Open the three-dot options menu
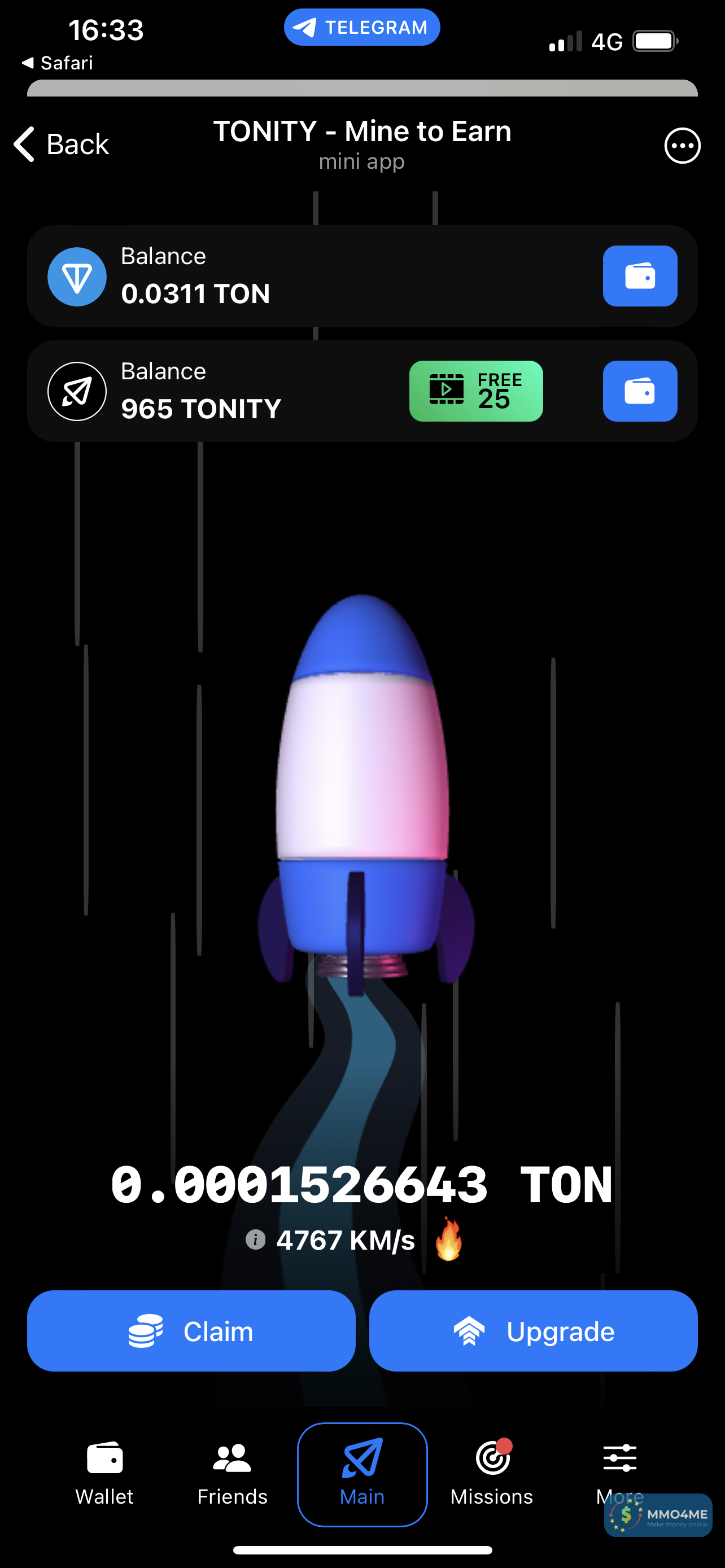Image resolution: width=725 pixels, height=1568 pixels. pos(682,146)
